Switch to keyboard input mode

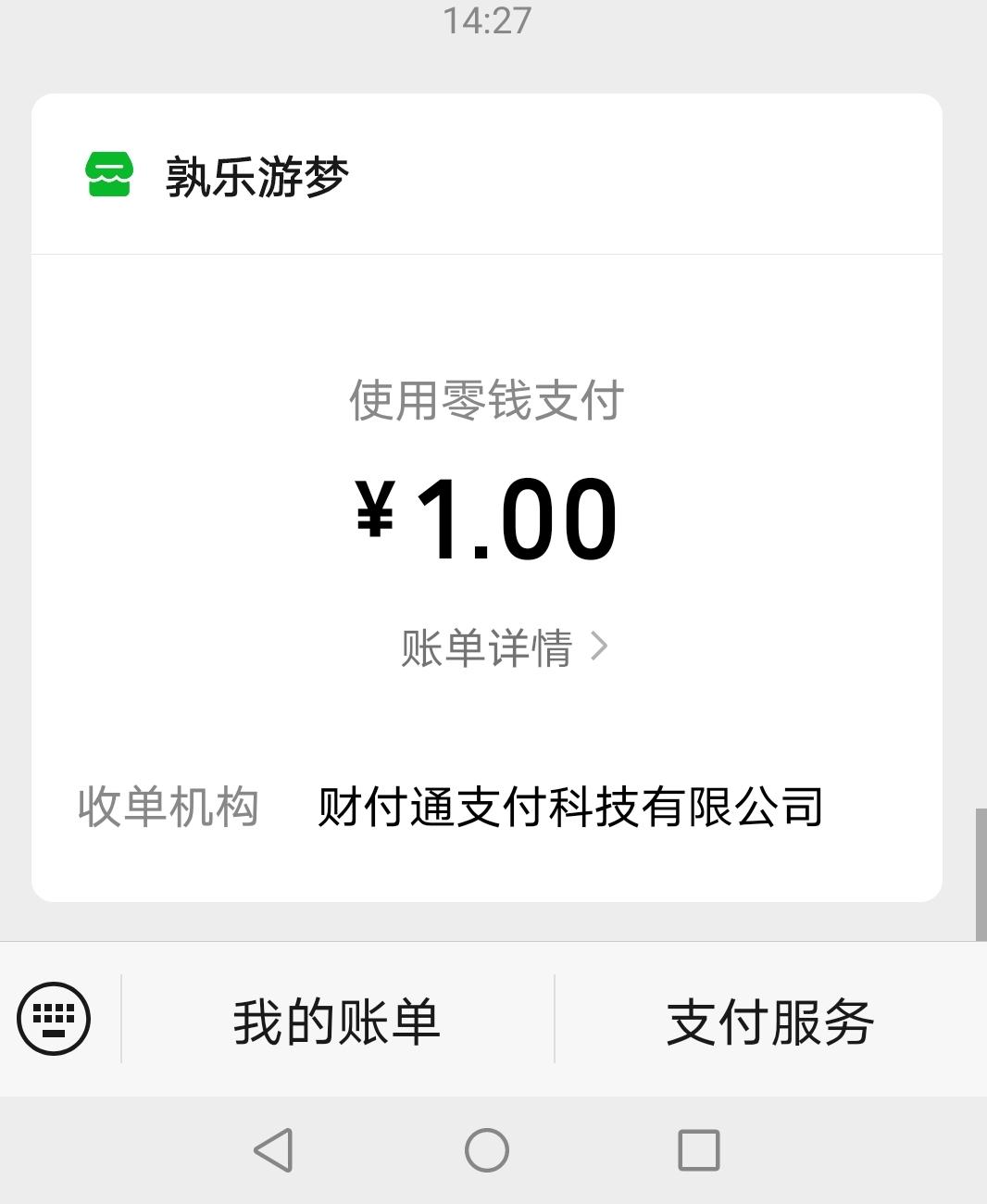click(x=54, y=1019)
